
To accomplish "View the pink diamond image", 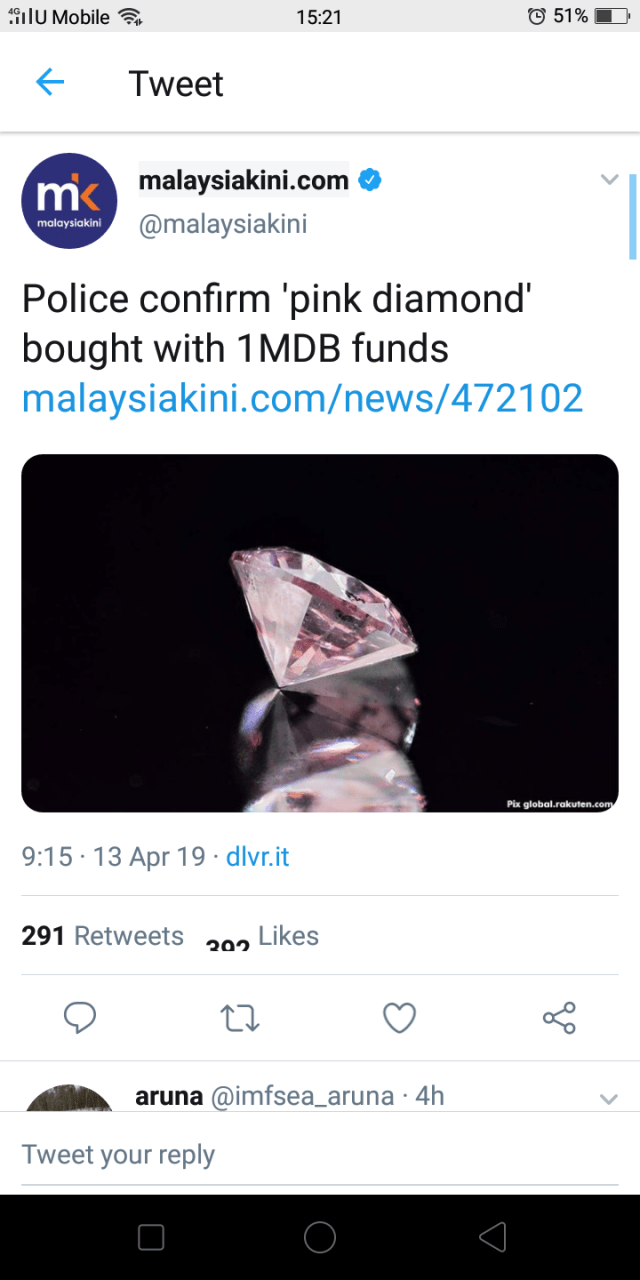I will tap(320, 632).
